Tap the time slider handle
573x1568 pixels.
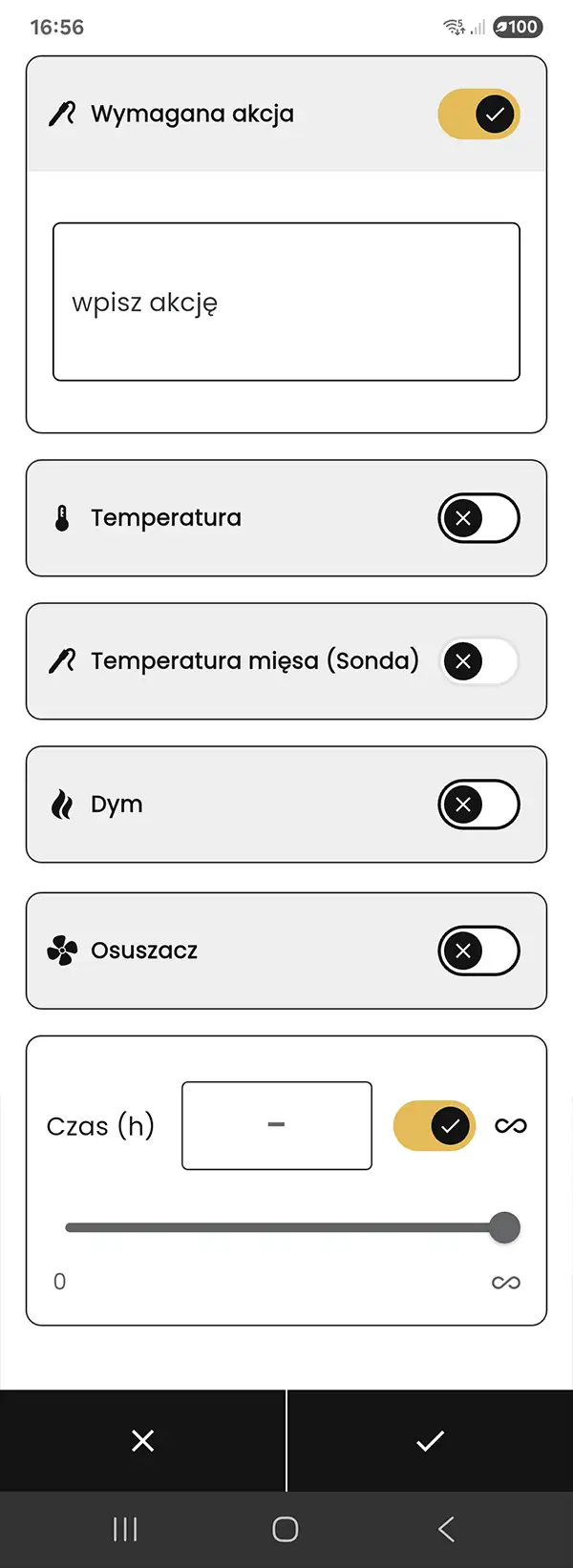click(504, 1227)
